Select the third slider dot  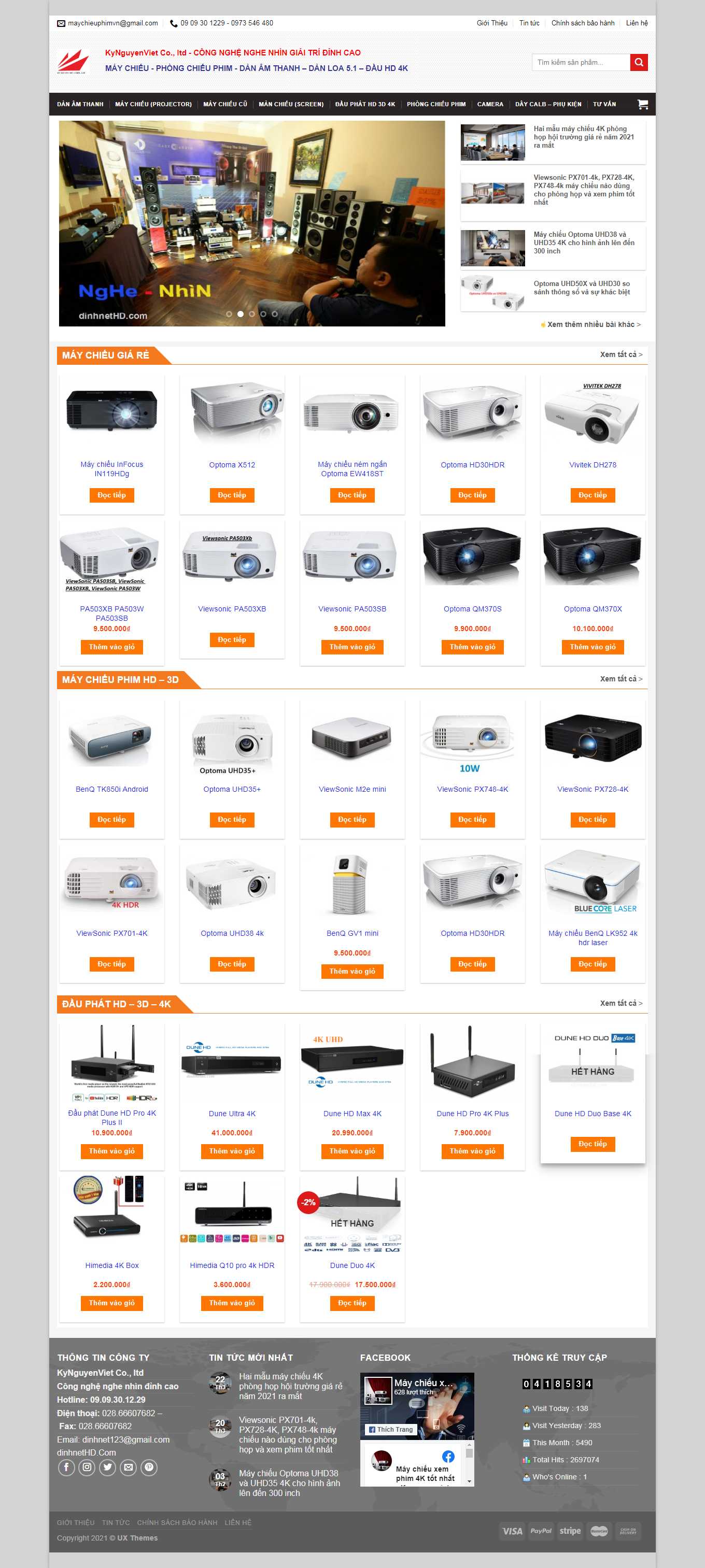click(x=251, y=314)
